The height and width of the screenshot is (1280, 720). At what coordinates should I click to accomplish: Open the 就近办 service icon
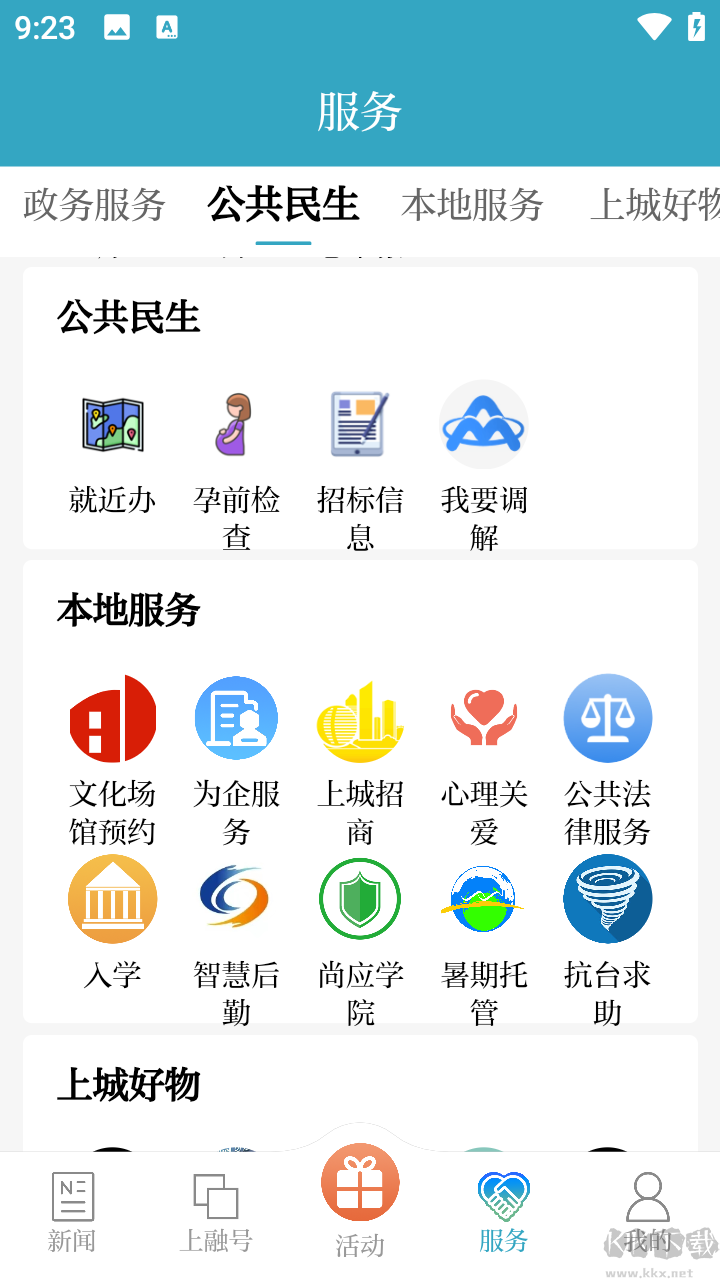[x=113, y=423]
